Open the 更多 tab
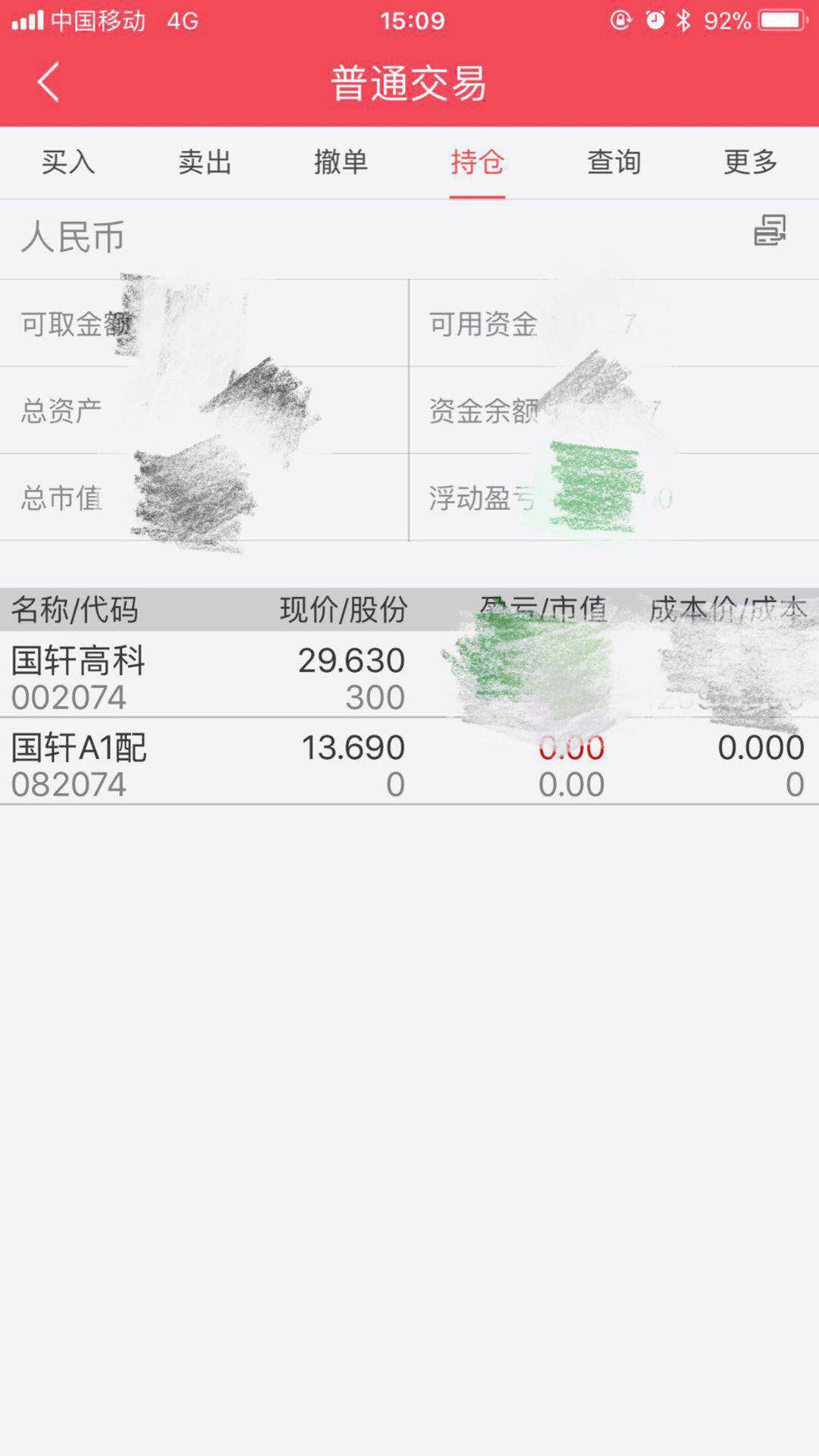Screen dimensions: 819x1456 (x=749, y=162)
